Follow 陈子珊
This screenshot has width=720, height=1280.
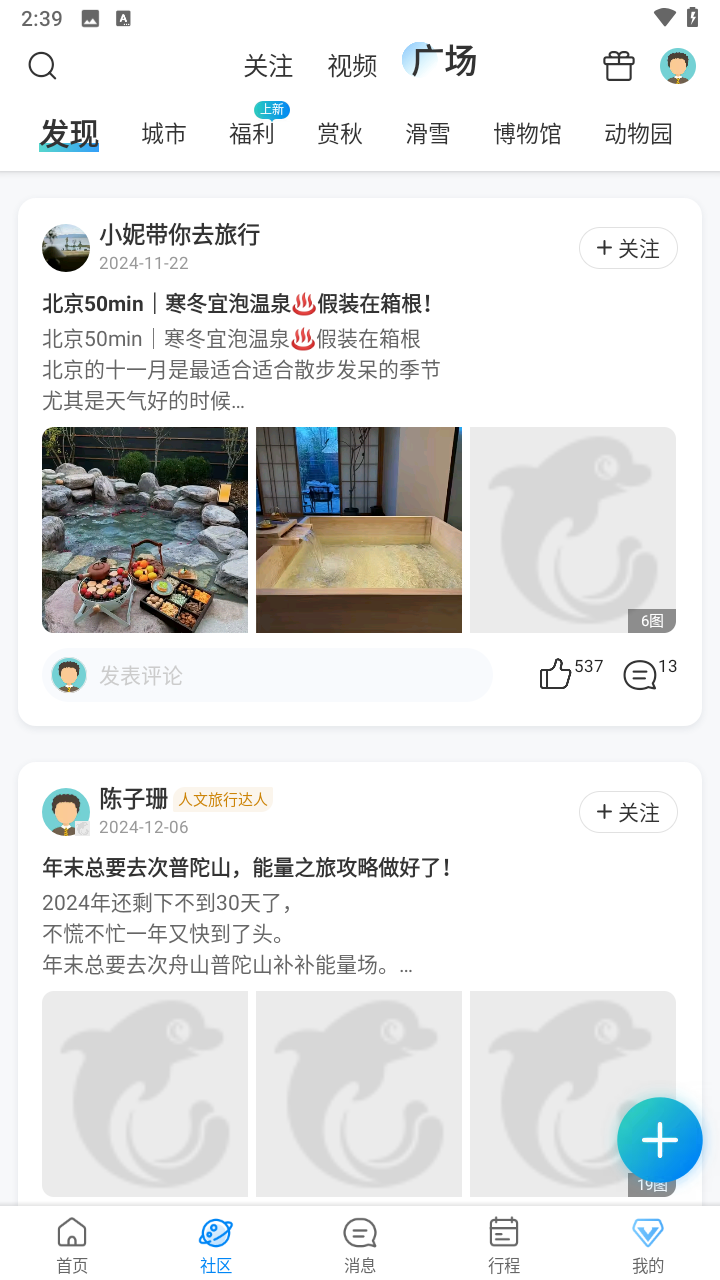click(628, 813)
